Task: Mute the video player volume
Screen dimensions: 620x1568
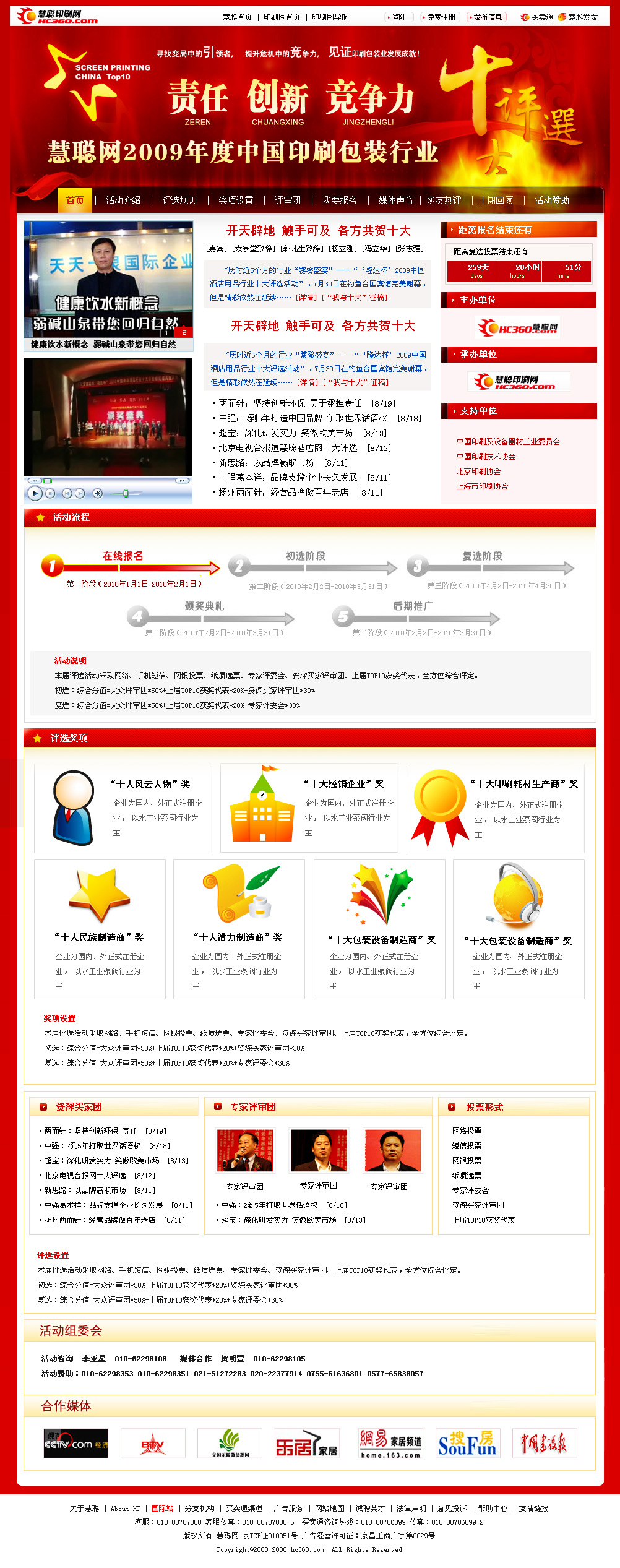Action: tap(97, 493)
